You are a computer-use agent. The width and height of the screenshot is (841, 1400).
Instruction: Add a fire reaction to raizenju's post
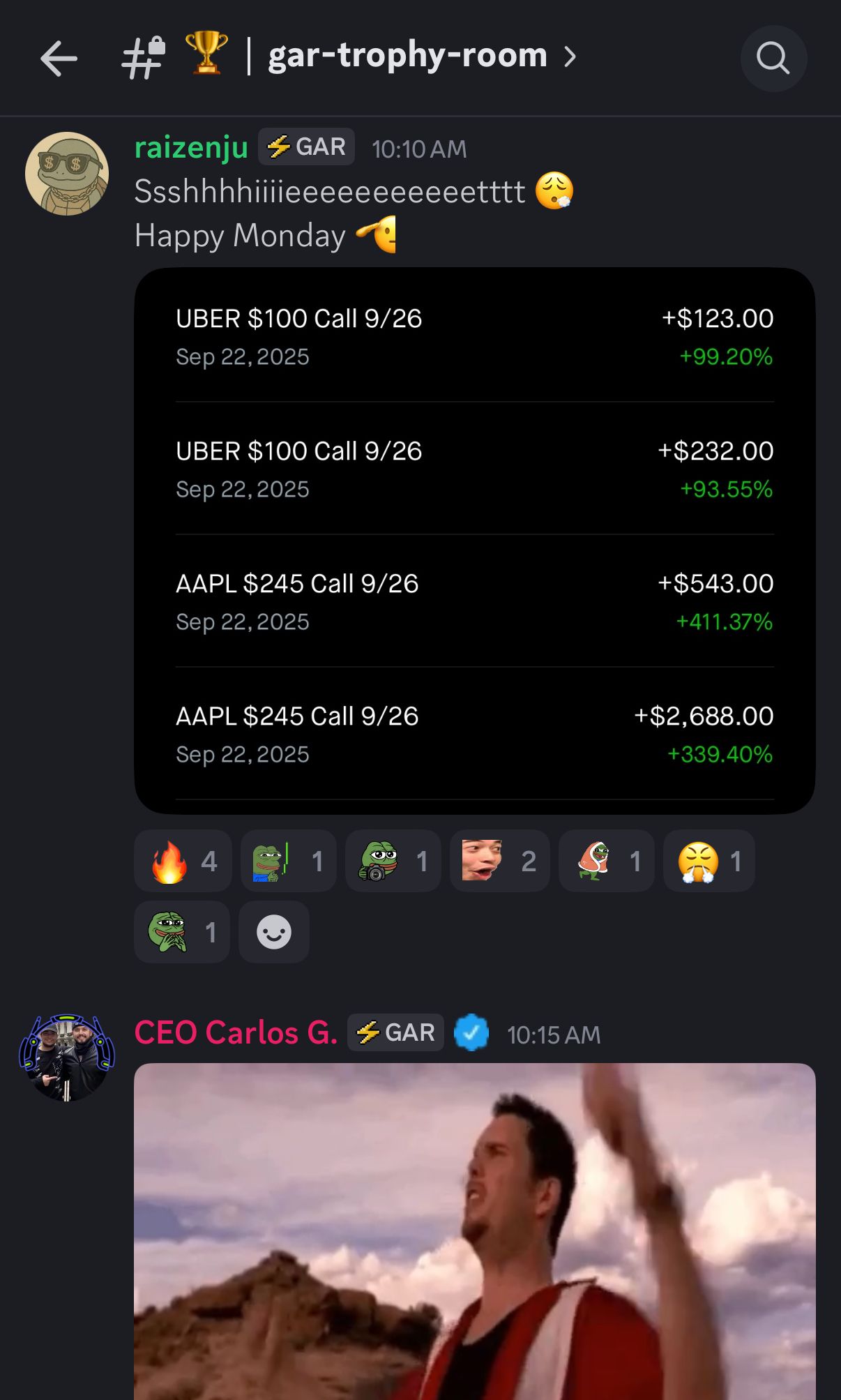click(183, 861)
